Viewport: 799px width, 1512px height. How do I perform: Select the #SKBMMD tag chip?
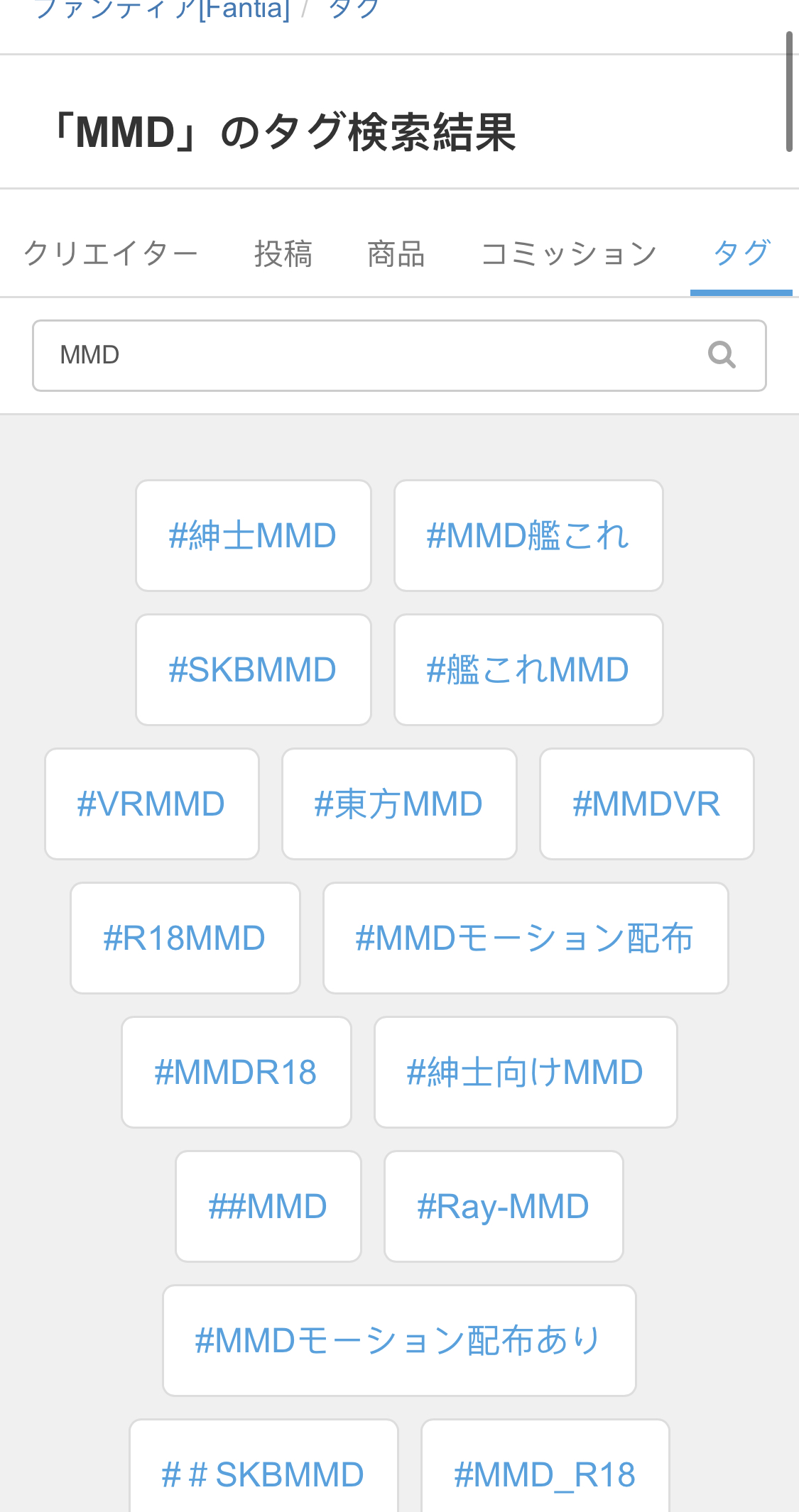pyautogui.click(x=254, y=669)
